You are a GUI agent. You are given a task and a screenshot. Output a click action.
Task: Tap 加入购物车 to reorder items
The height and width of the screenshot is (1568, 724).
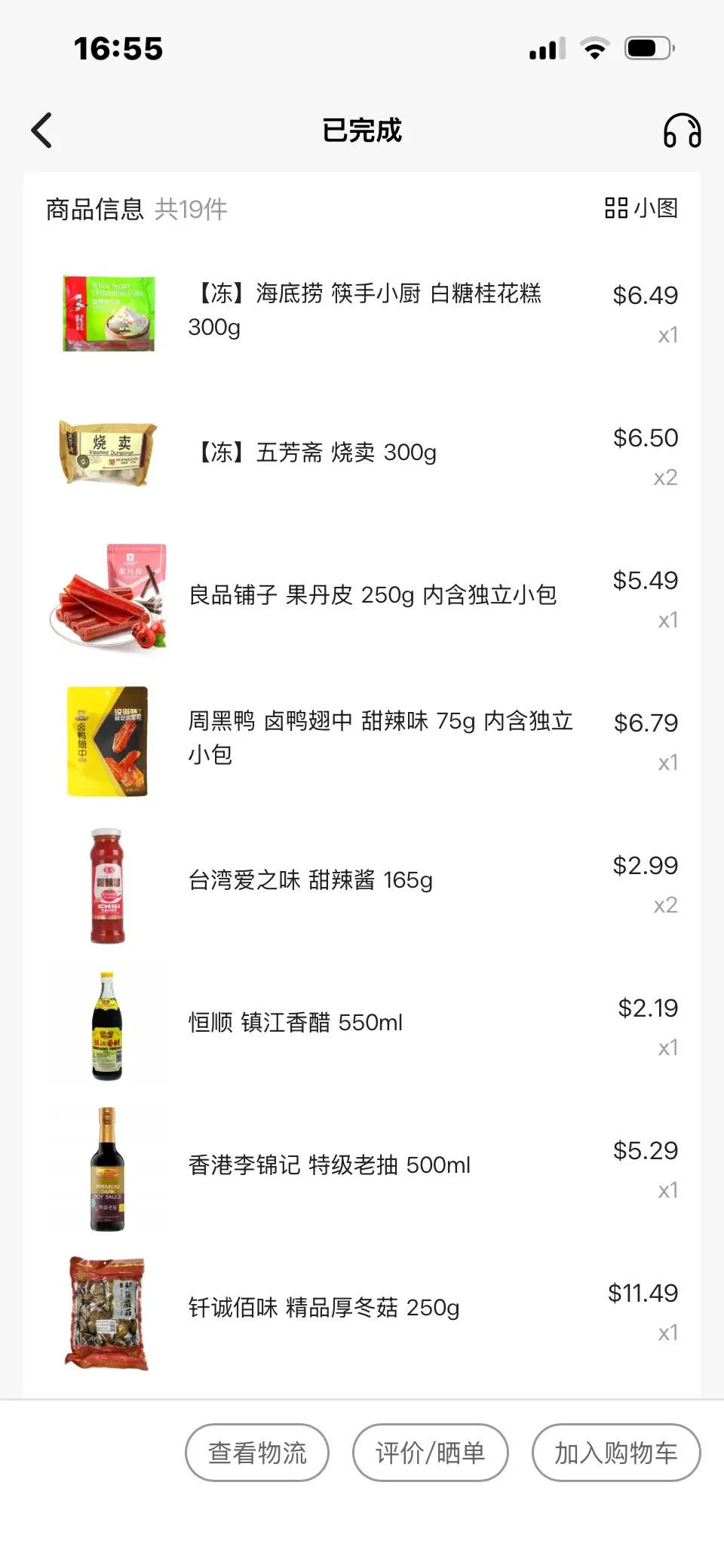[615, 1452]
